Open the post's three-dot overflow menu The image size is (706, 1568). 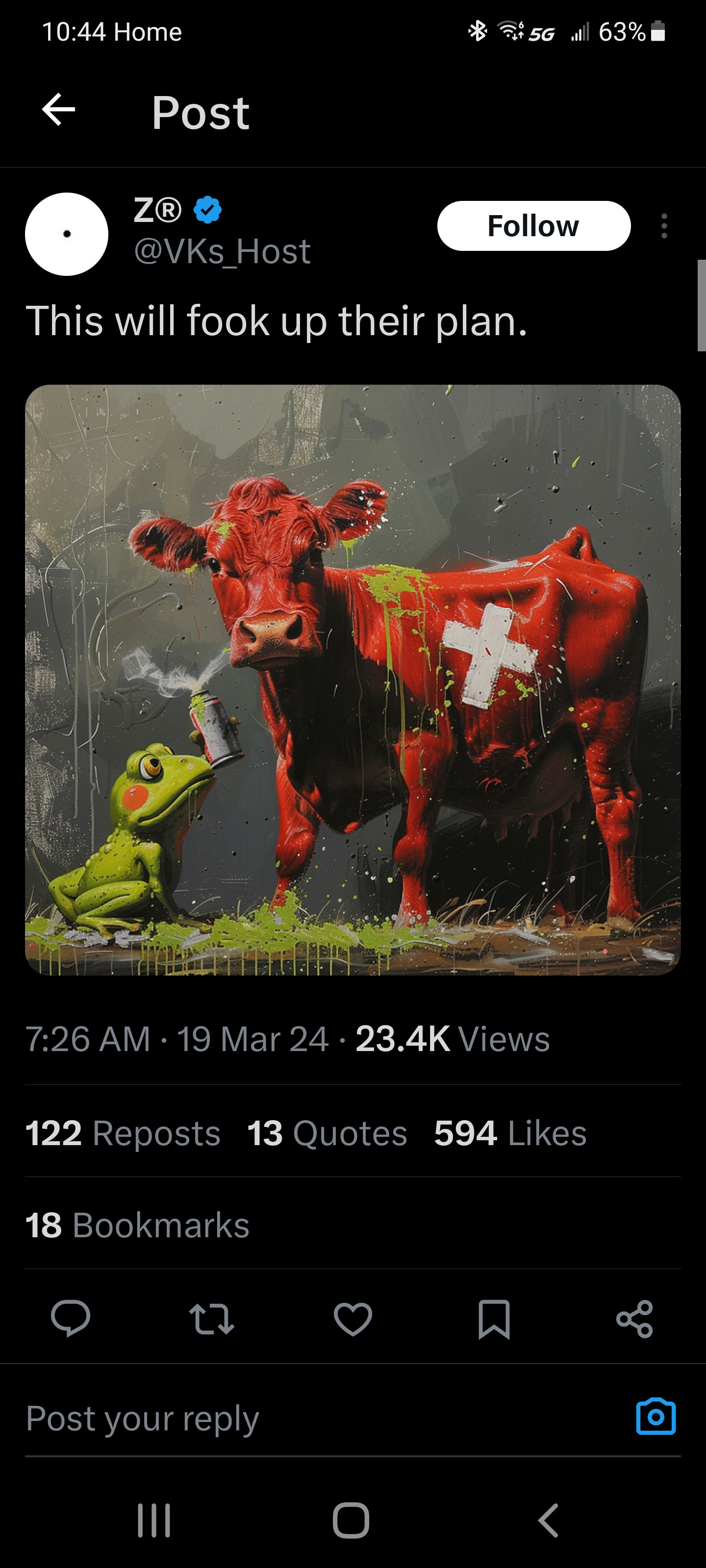pyautogui.click(x=664, y=226)
